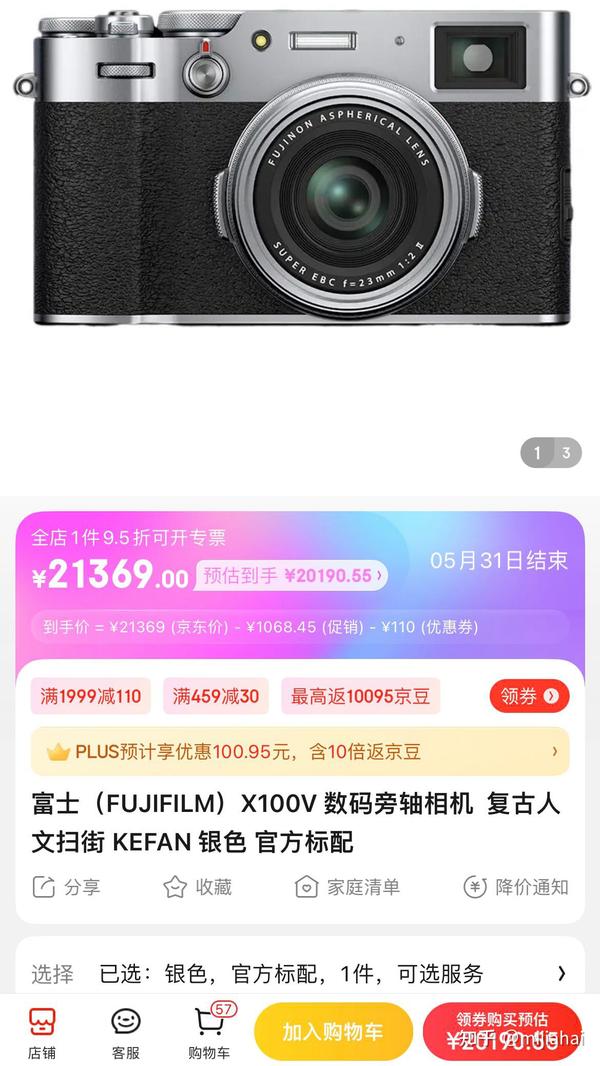Tap 加入购物车 to add to cart

tap(332, 1032)
